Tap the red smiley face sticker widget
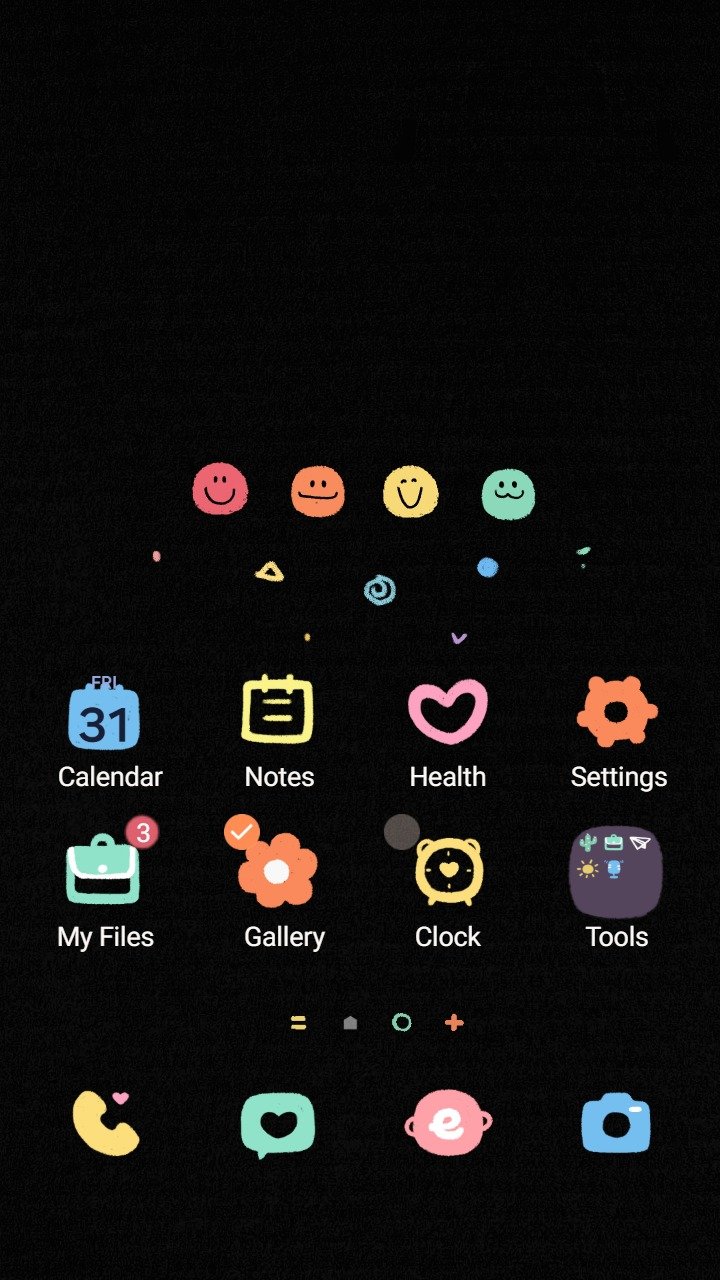This screenshot has height=1280, width=720. (221, 492)
